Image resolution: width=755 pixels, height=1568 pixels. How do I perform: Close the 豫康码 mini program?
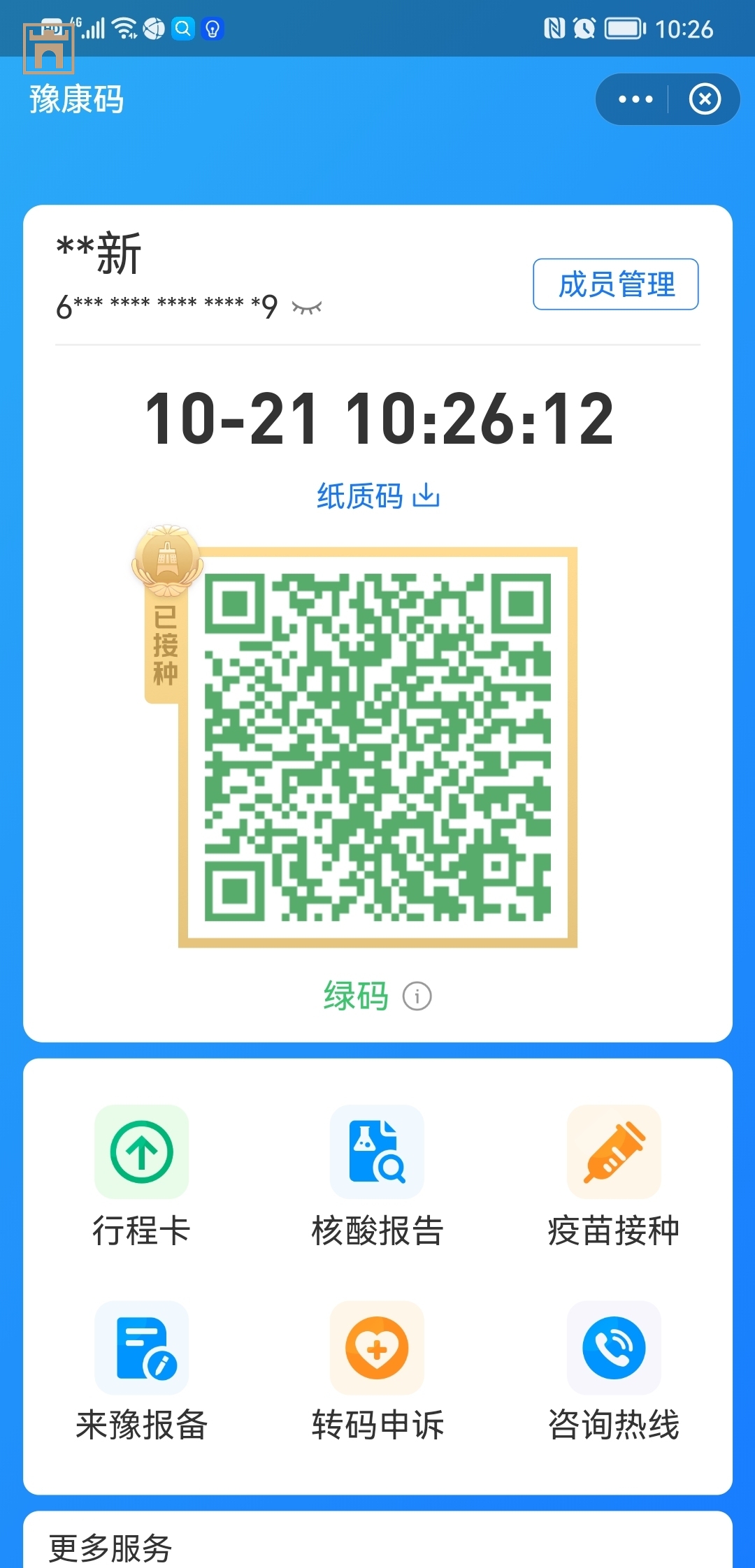click(705, 99)
